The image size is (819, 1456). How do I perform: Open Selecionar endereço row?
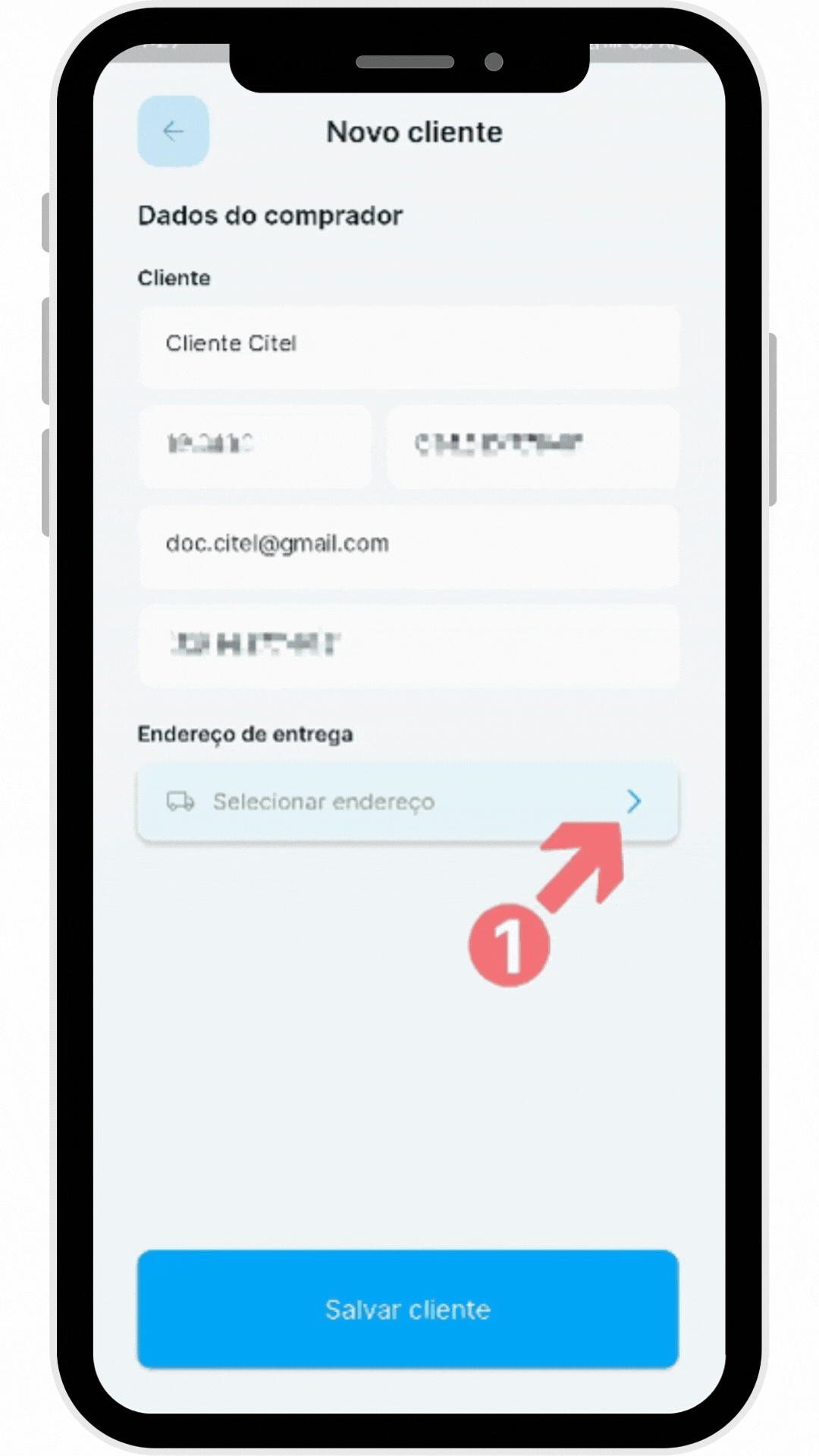408,802
